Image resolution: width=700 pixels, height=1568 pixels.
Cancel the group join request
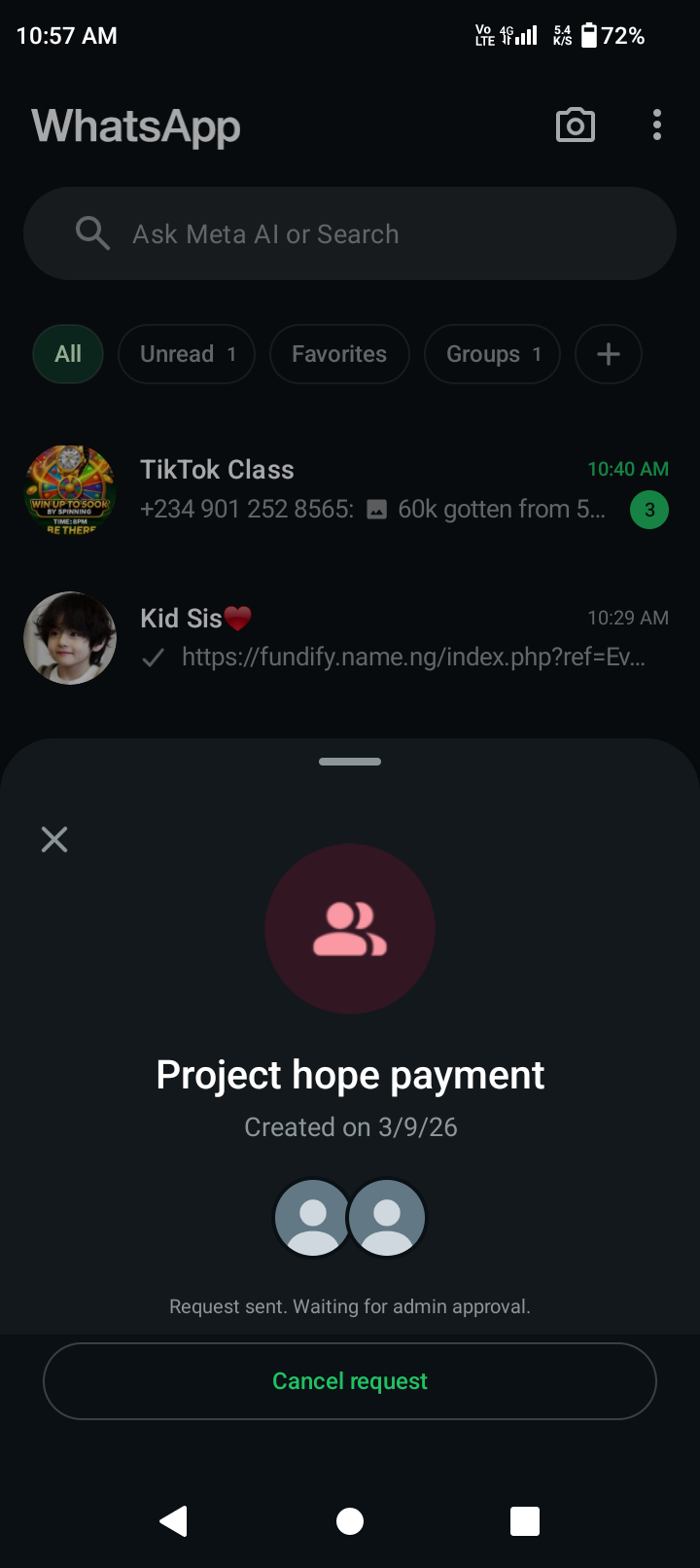tap(350, 1381)
